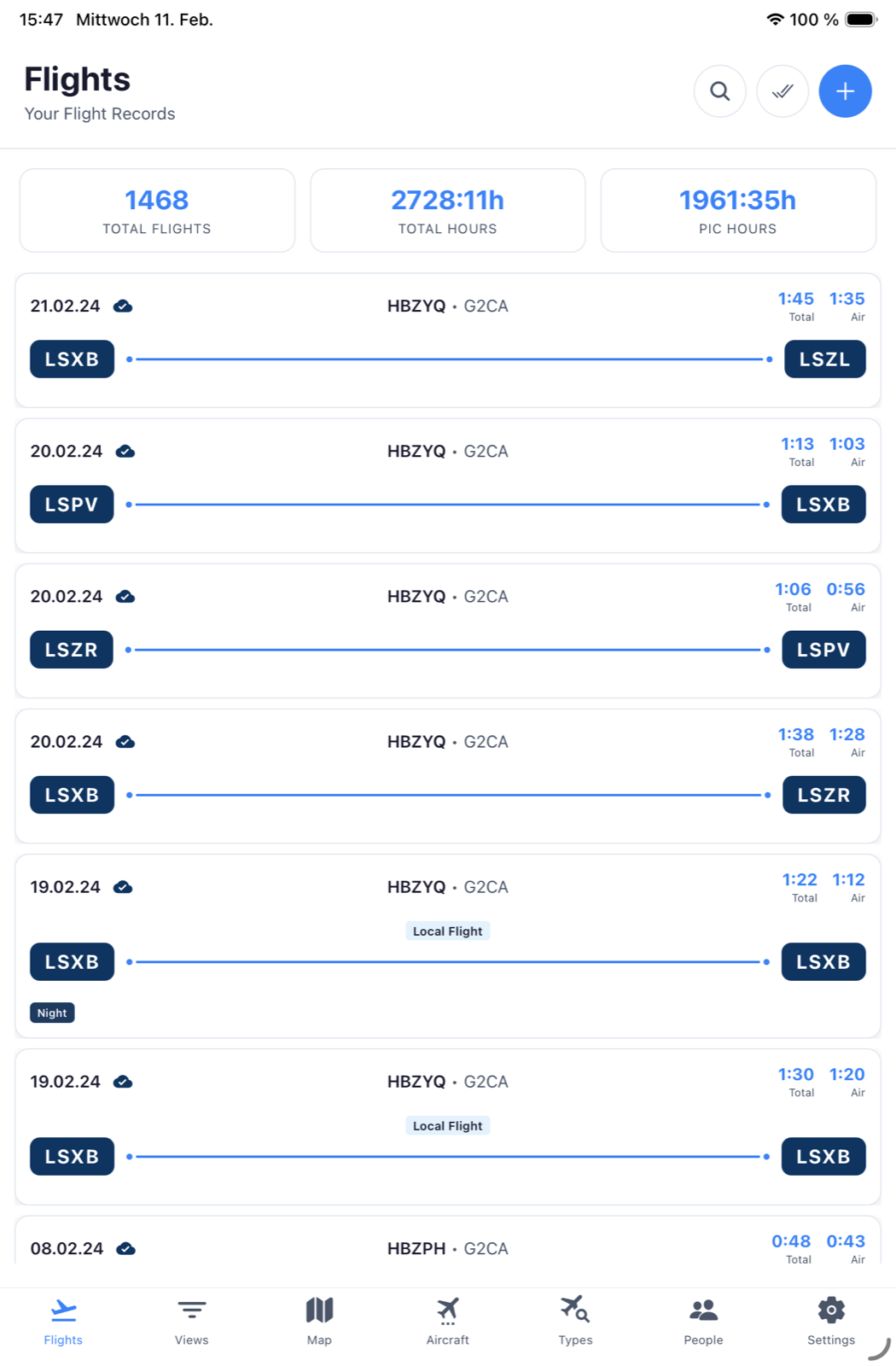Tap the blue plus button to add flight

click(x=845, y=90)
